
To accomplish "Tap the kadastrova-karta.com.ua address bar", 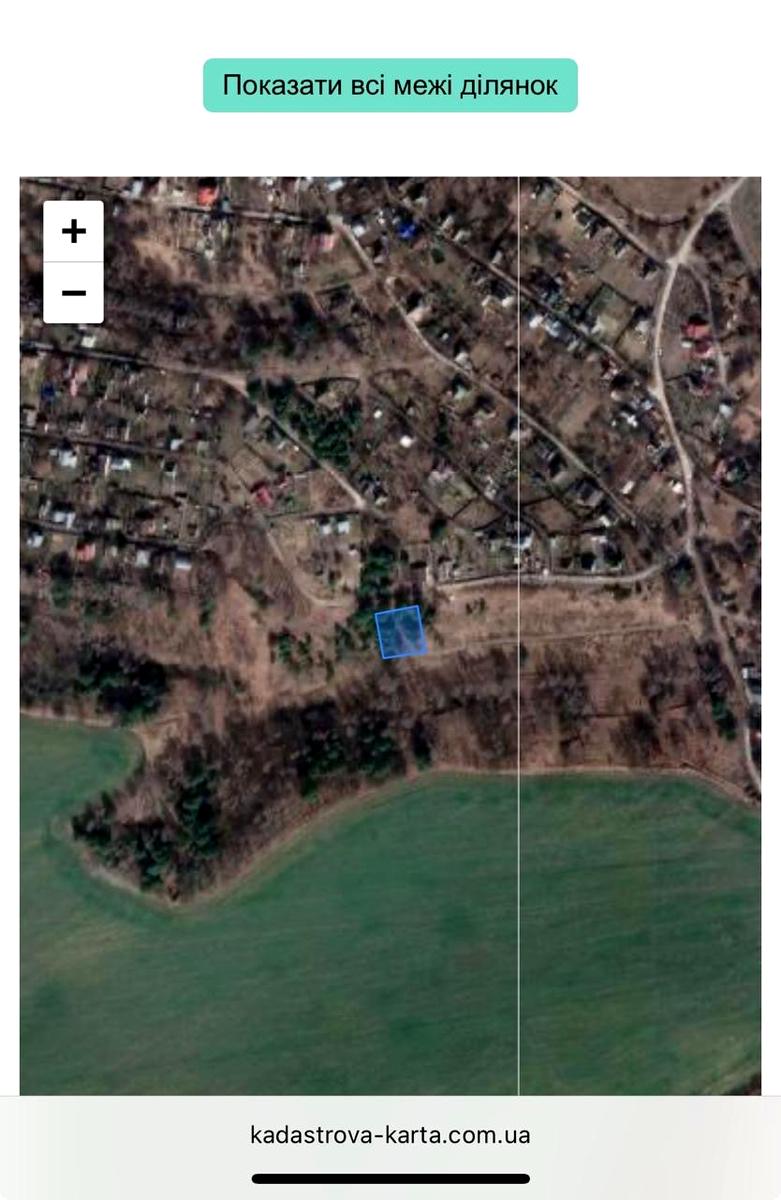I will pos(390,1135).
